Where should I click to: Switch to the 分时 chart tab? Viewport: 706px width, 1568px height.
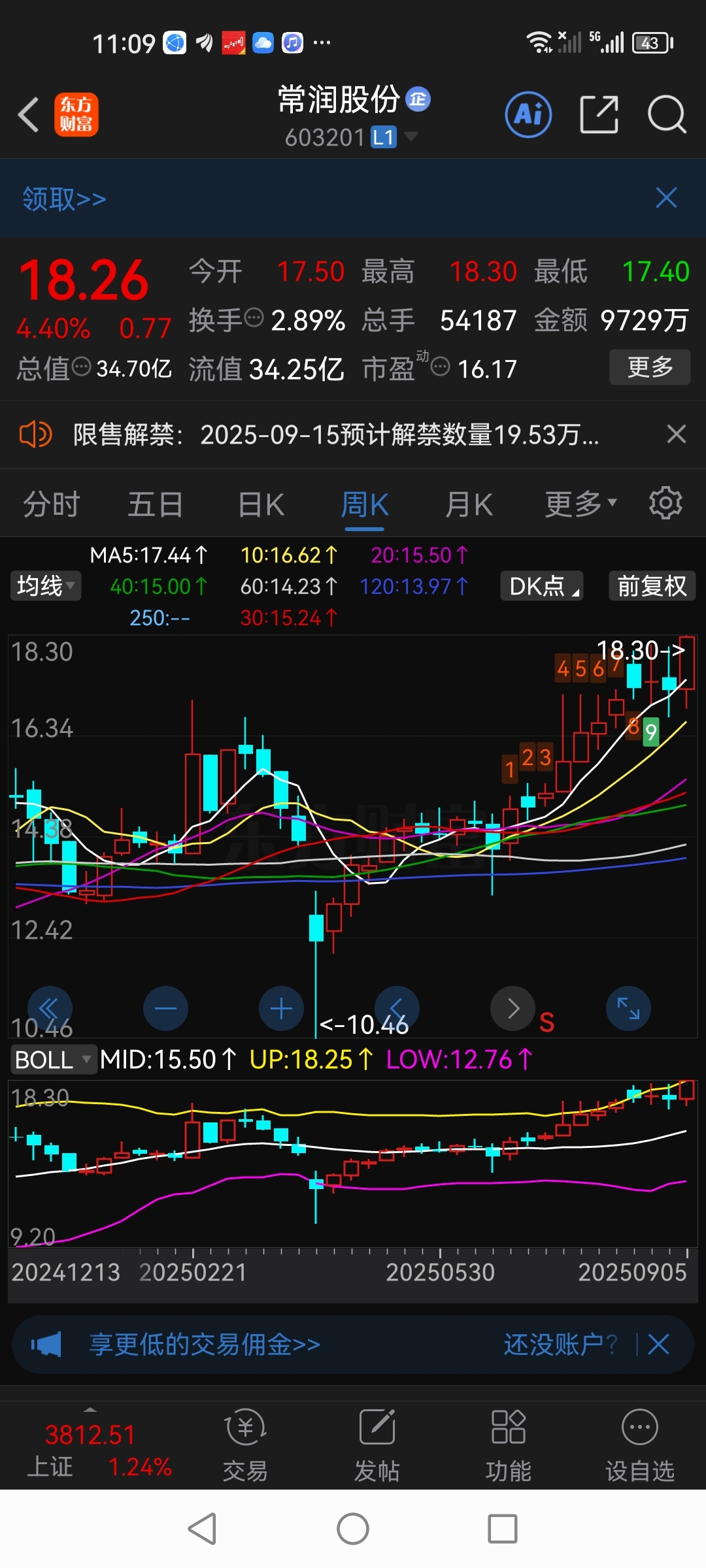[51, 504]
